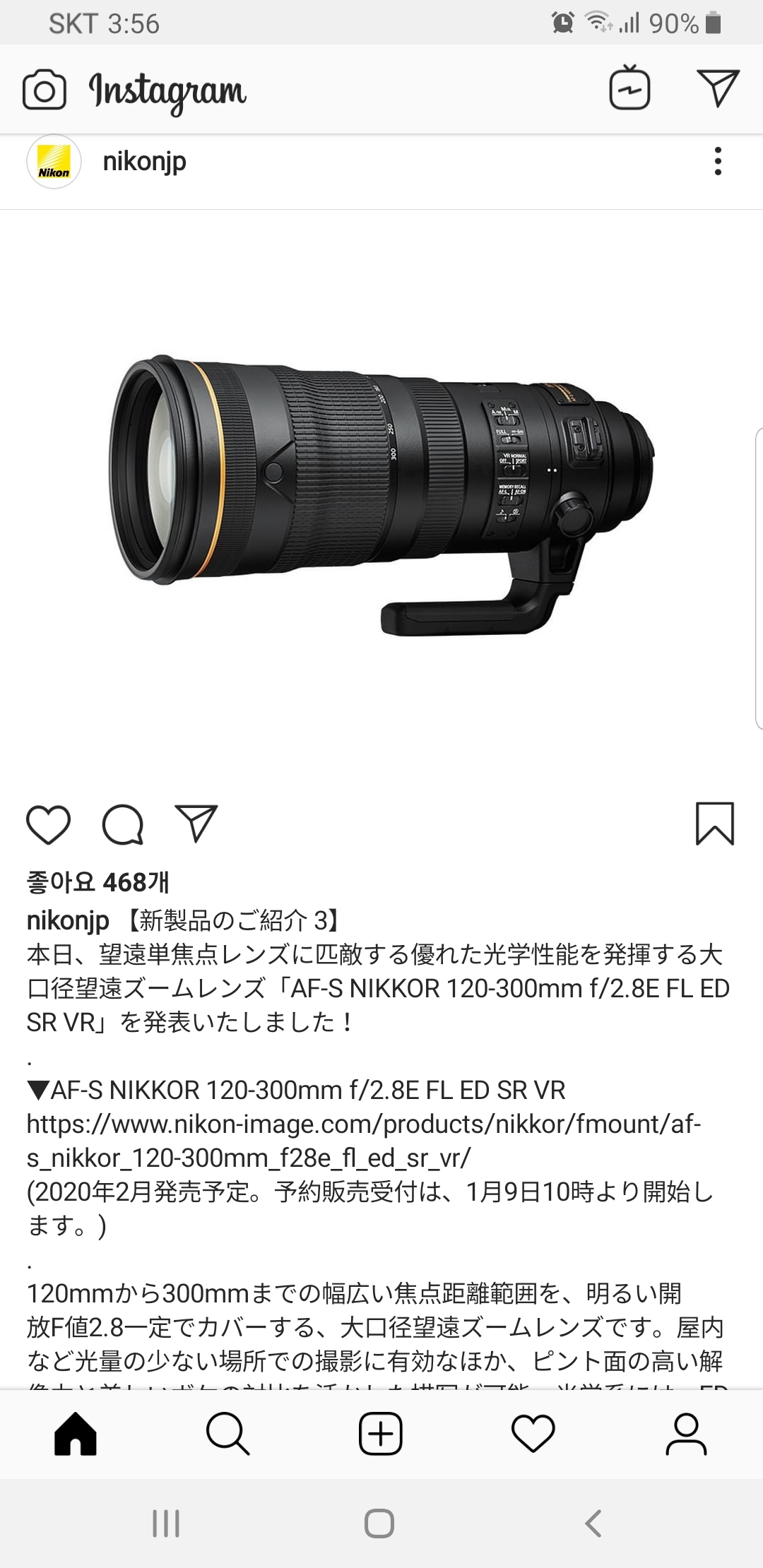
Task: Comment on the nikonjp post
Action: coord(123,824)
